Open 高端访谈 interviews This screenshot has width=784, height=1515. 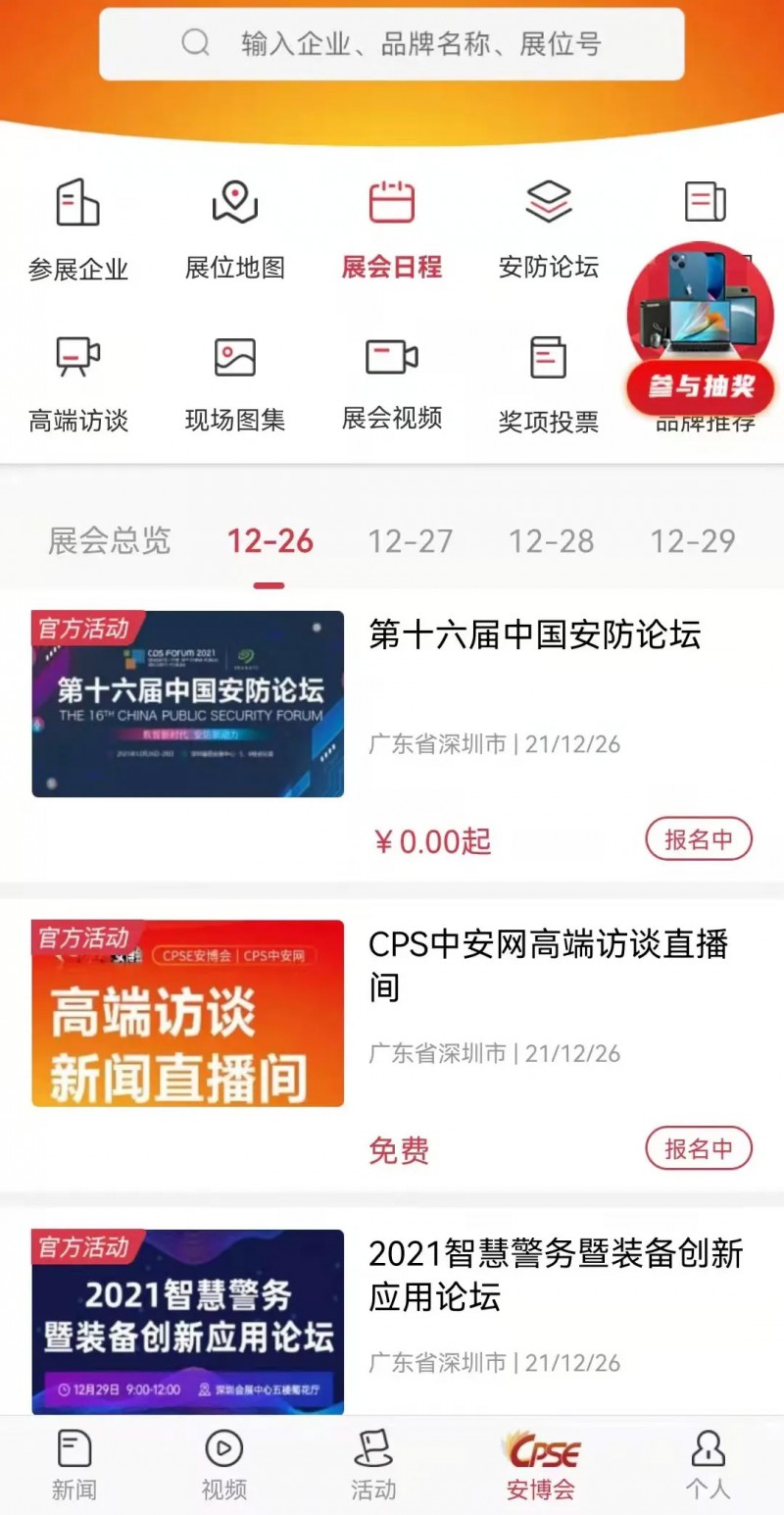click(78, 383)
